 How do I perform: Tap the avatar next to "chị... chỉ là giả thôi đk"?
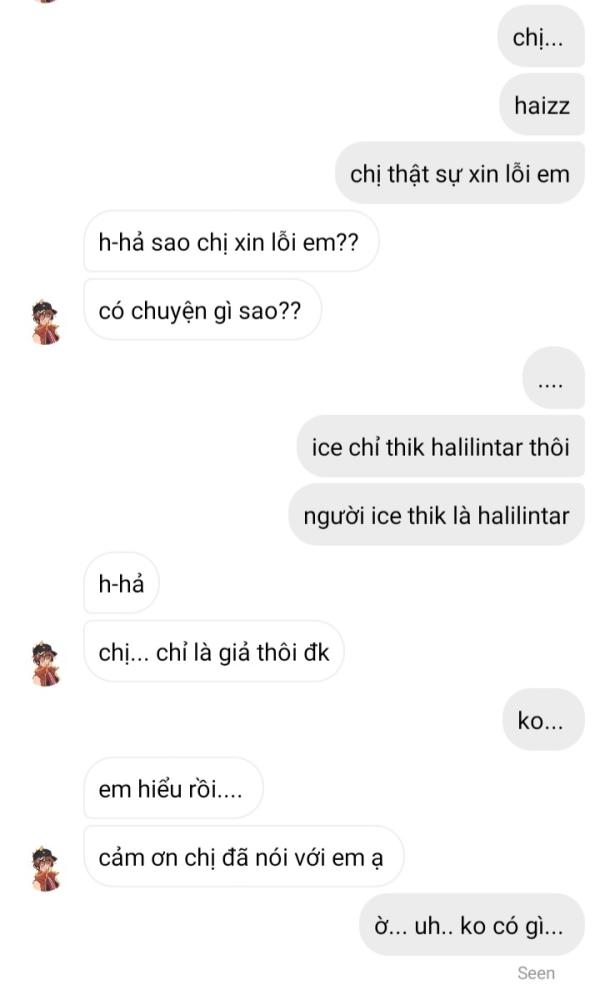pyautogui.click(x=46, y=664)
